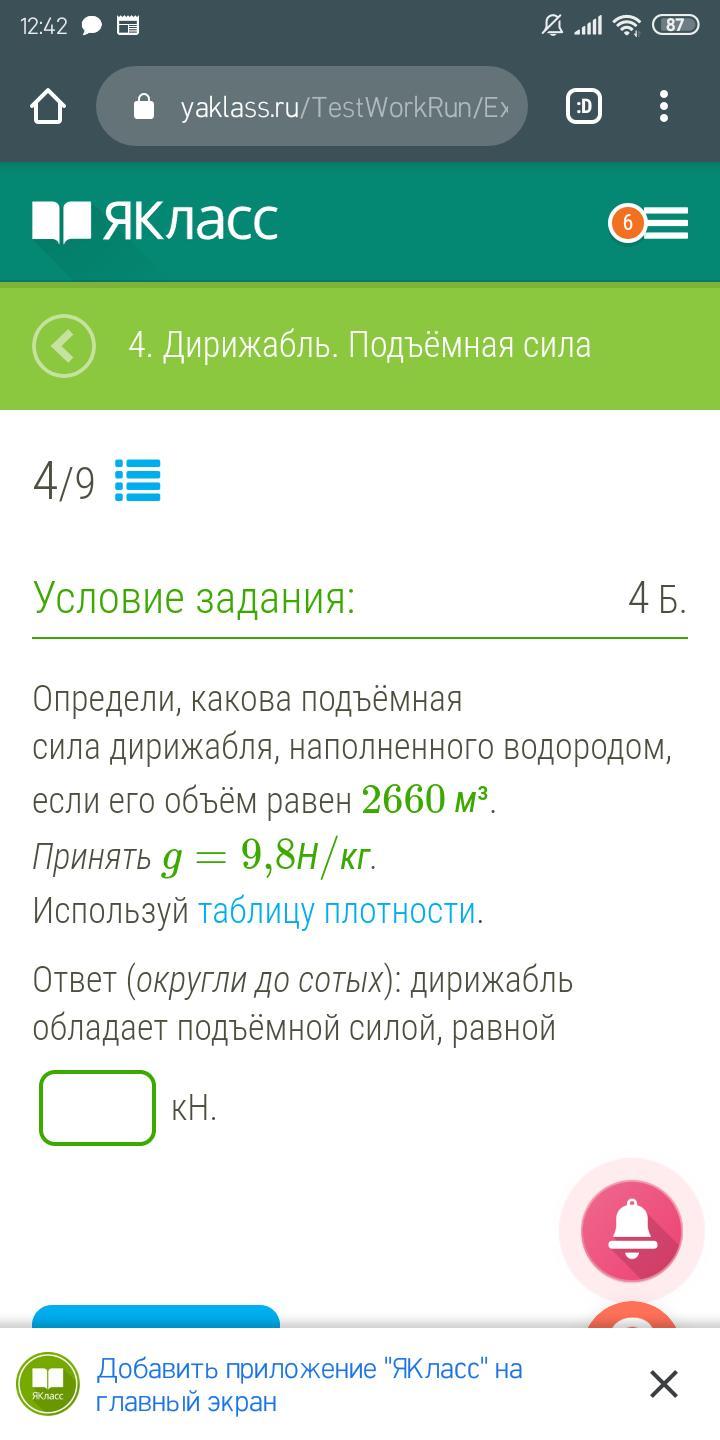720x1440 pixels.
Task: Dismiss the add-to-home-screen banner
Action: (x=664, y=1384)
